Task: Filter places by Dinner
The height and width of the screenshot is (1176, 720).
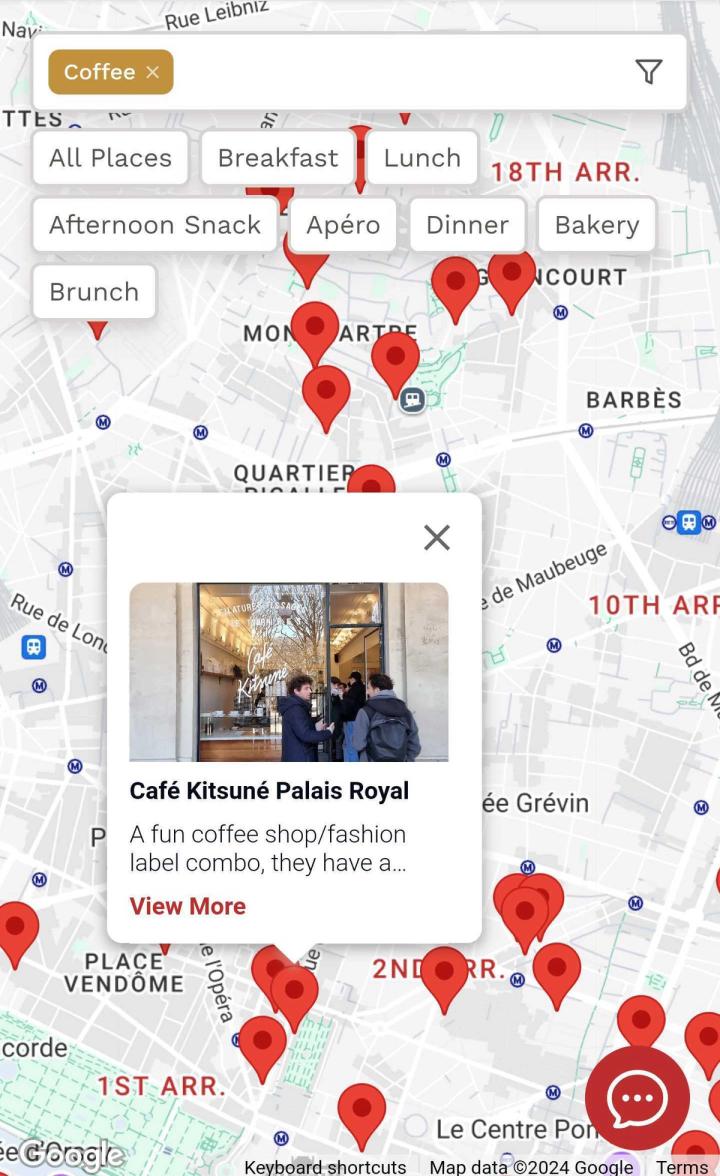Action: [x=467, y=225]
